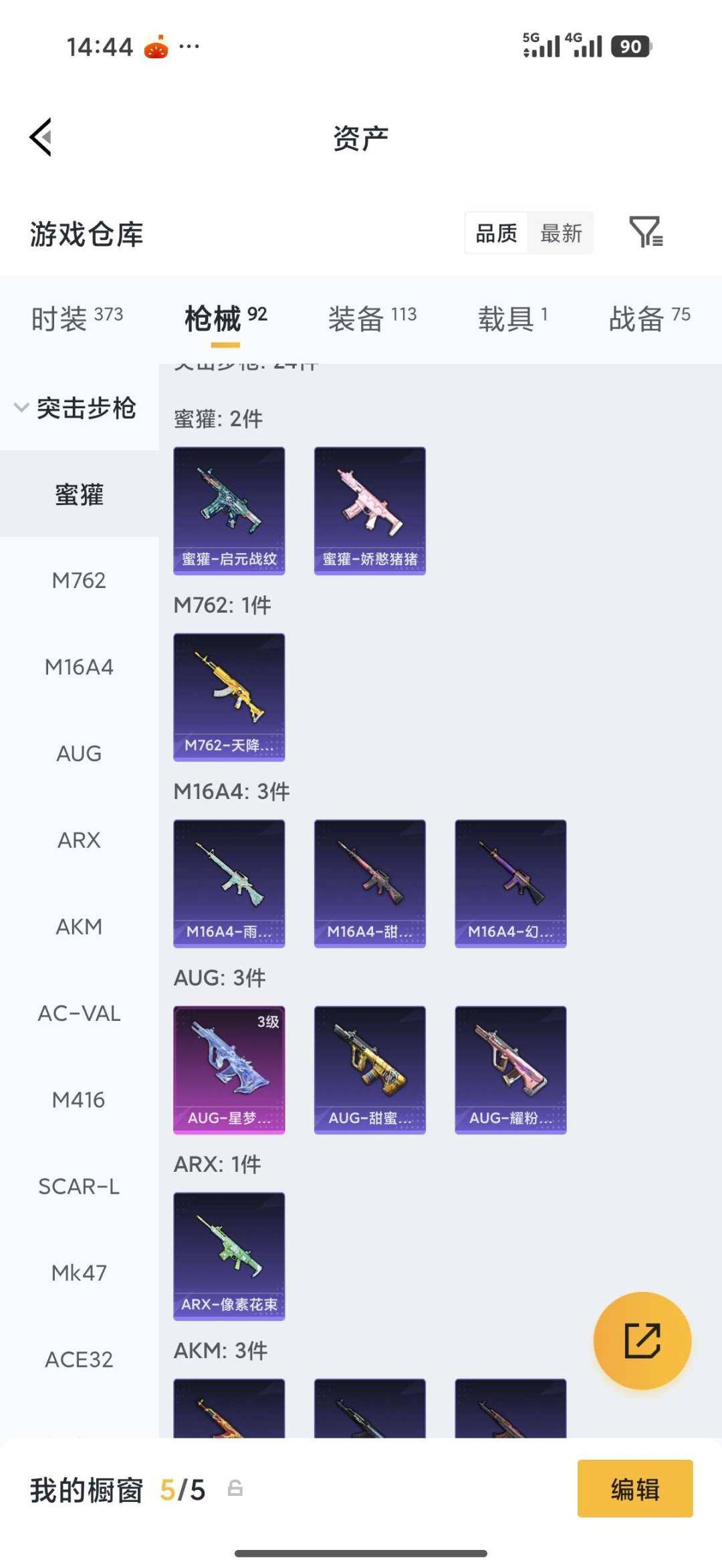
Task: Switch to the 时装 tab
Action: click(77, 319)
